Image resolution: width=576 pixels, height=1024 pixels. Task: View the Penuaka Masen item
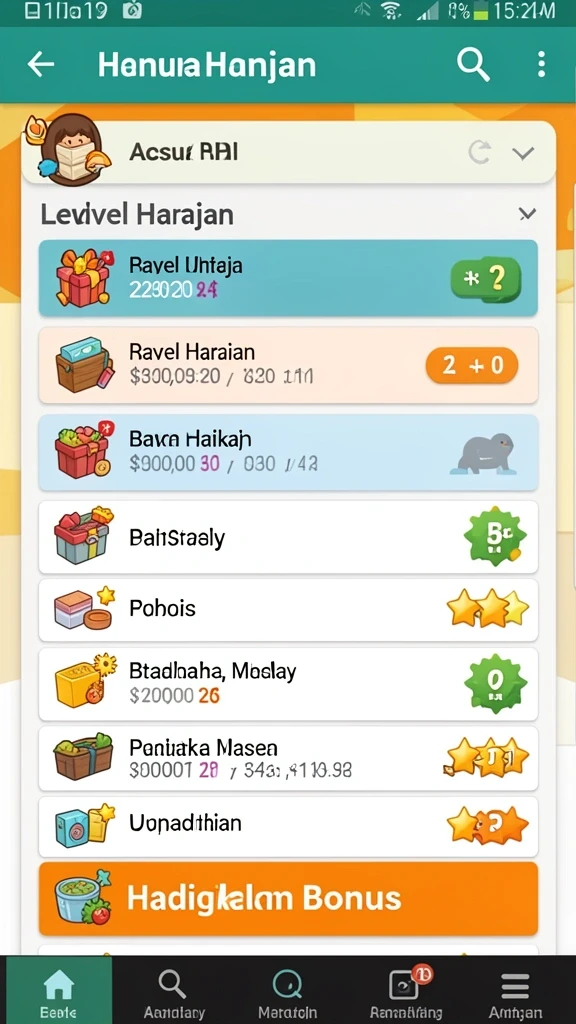tap(288, 758)
